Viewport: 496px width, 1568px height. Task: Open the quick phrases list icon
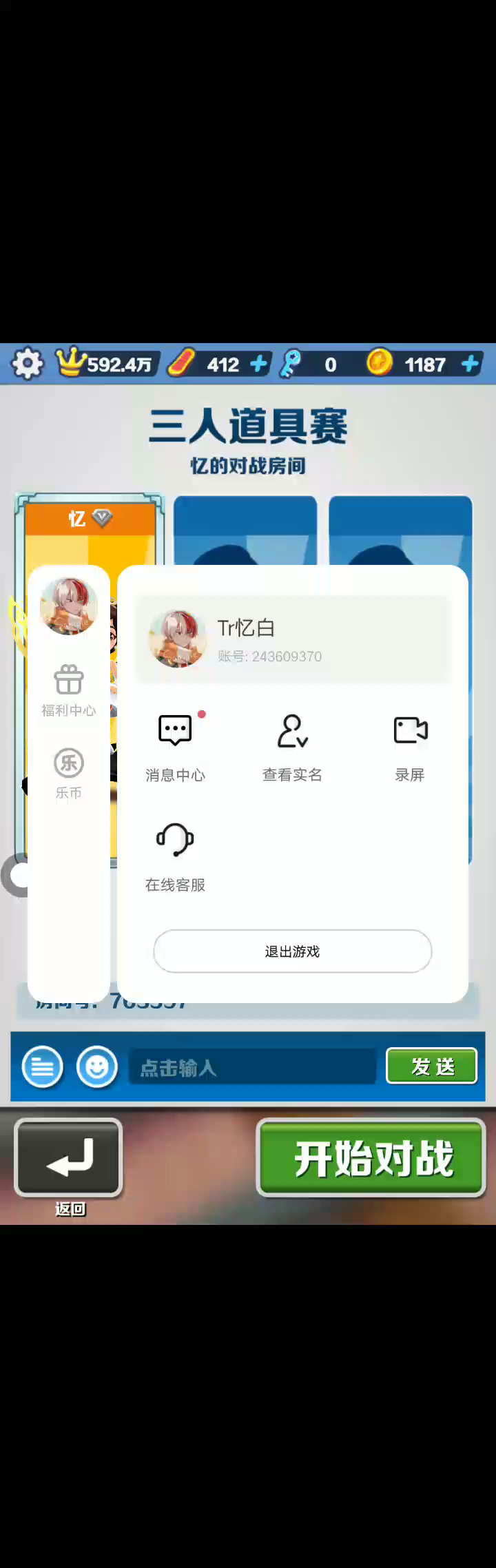point(43,1066)
